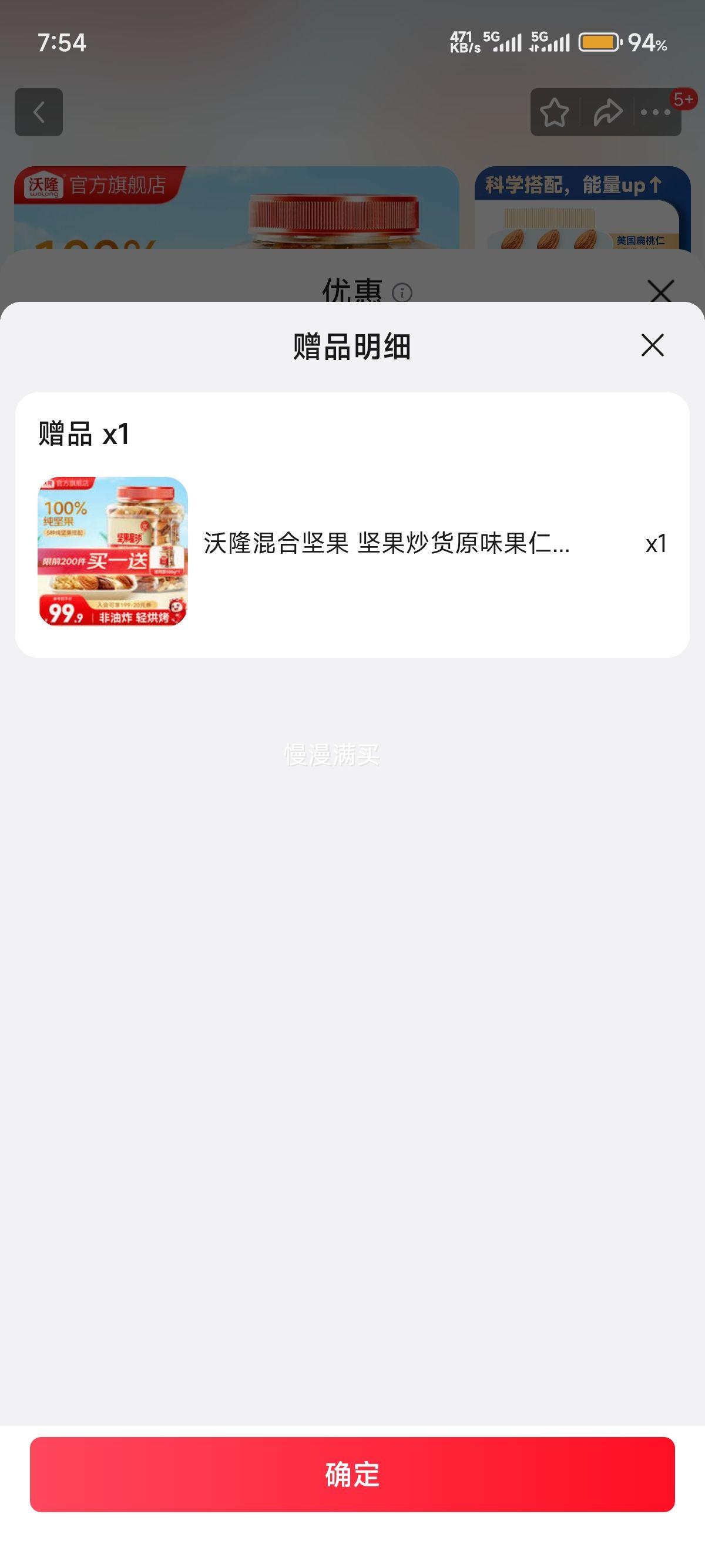Screen dimensions: 705x1568
Task: Open the 沃隆官方旗舰店 store banner
Action: coord(99,182)
